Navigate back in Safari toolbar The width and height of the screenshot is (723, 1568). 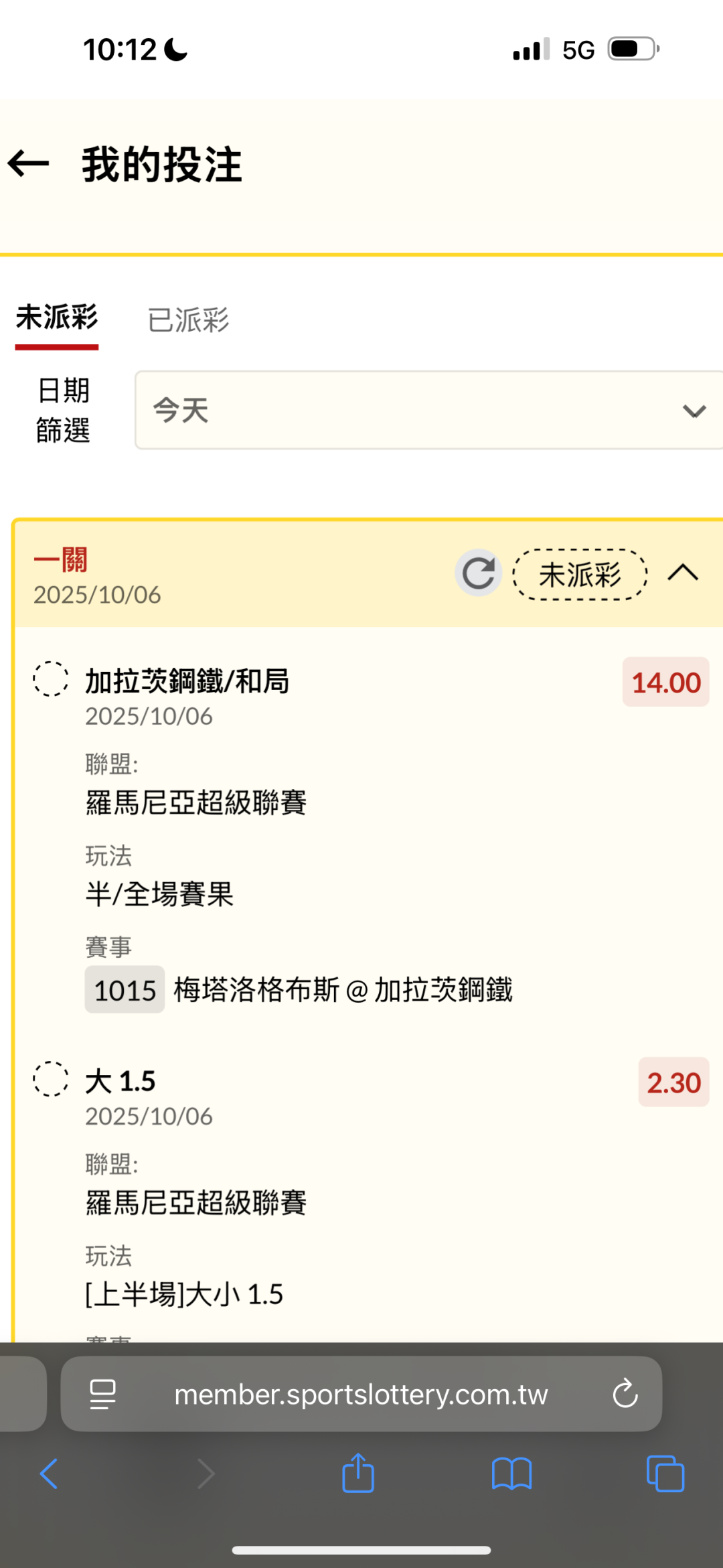point(49,1474)
